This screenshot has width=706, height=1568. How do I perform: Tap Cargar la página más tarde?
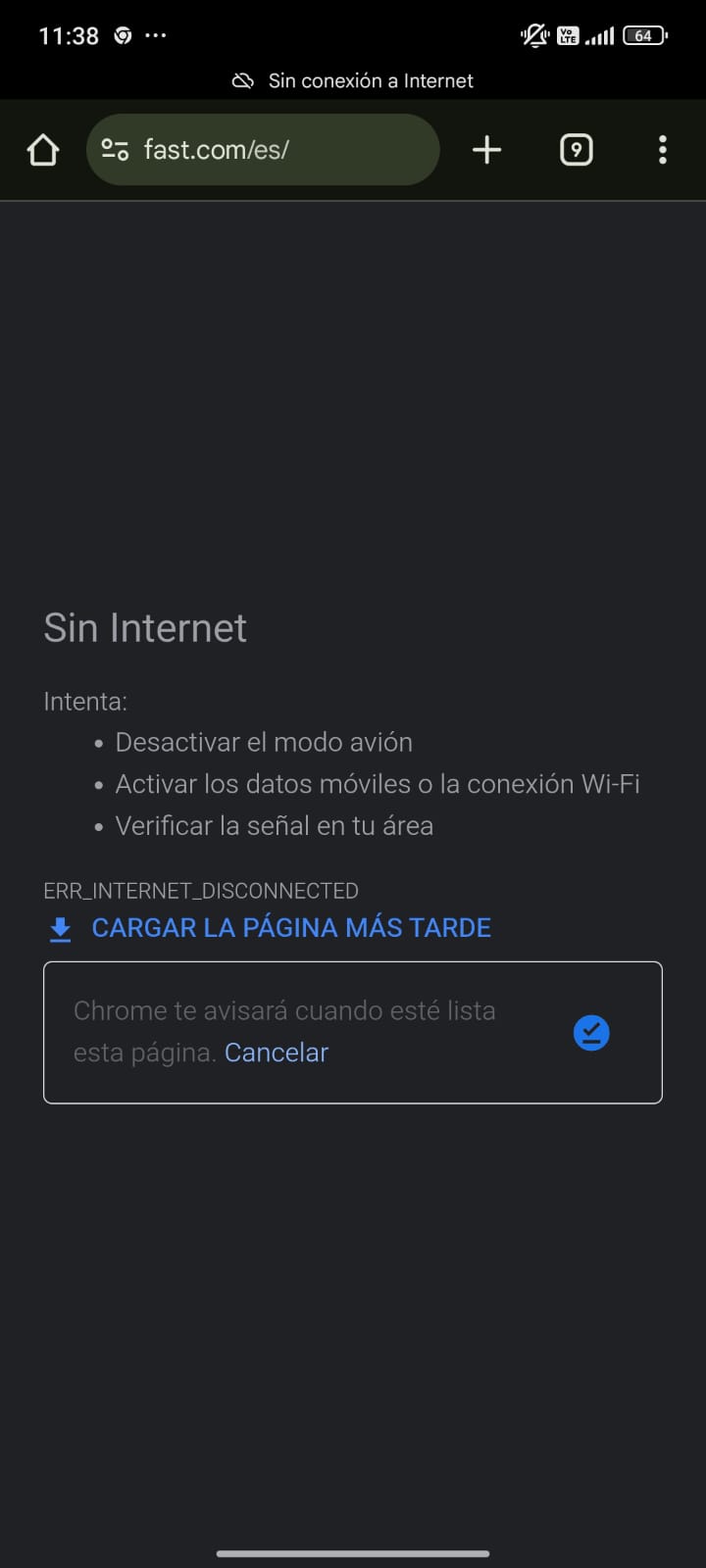pos(290,928)
